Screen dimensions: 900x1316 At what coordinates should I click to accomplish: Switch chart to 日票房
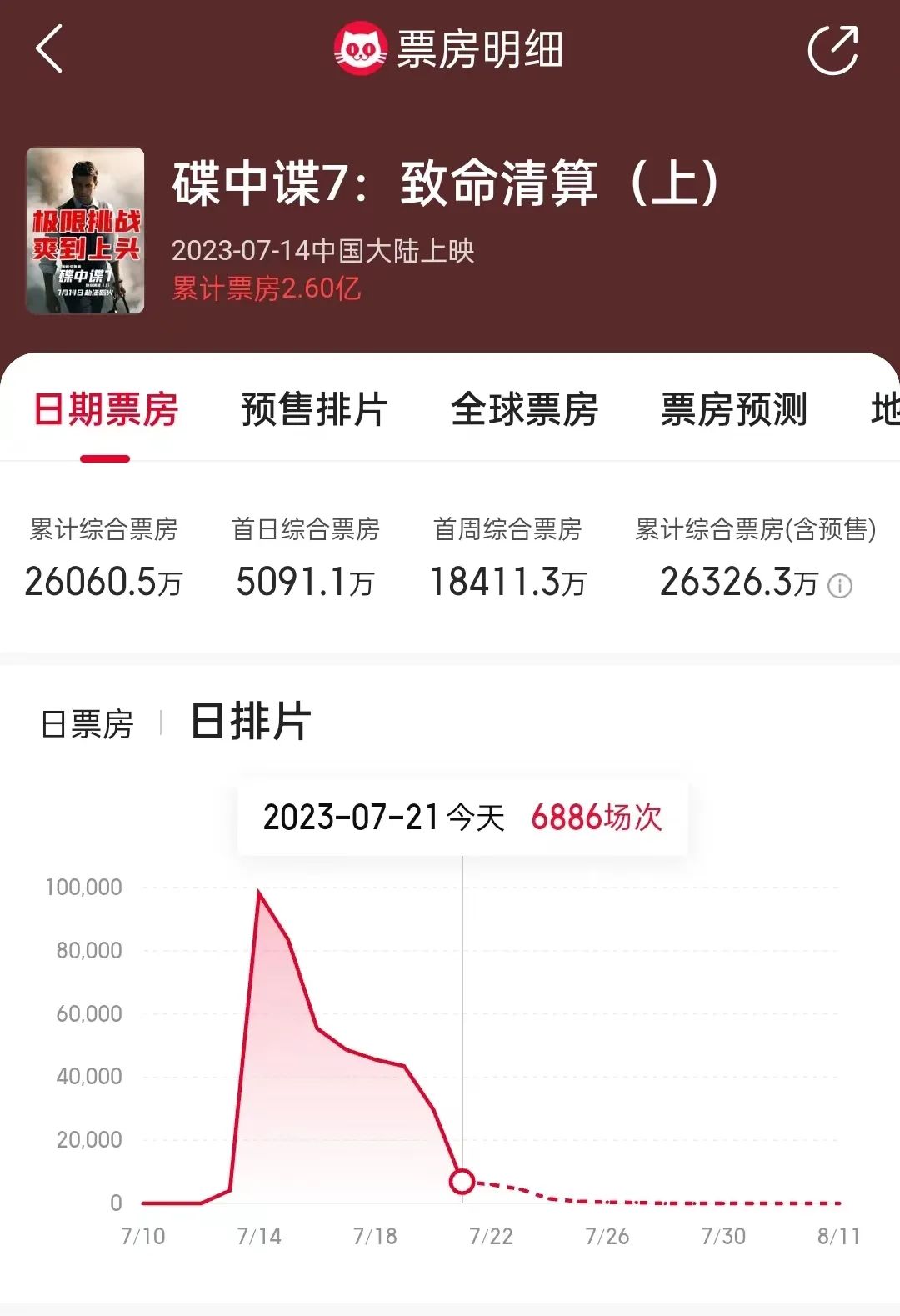pyautogui.click(x=87, y=723)
